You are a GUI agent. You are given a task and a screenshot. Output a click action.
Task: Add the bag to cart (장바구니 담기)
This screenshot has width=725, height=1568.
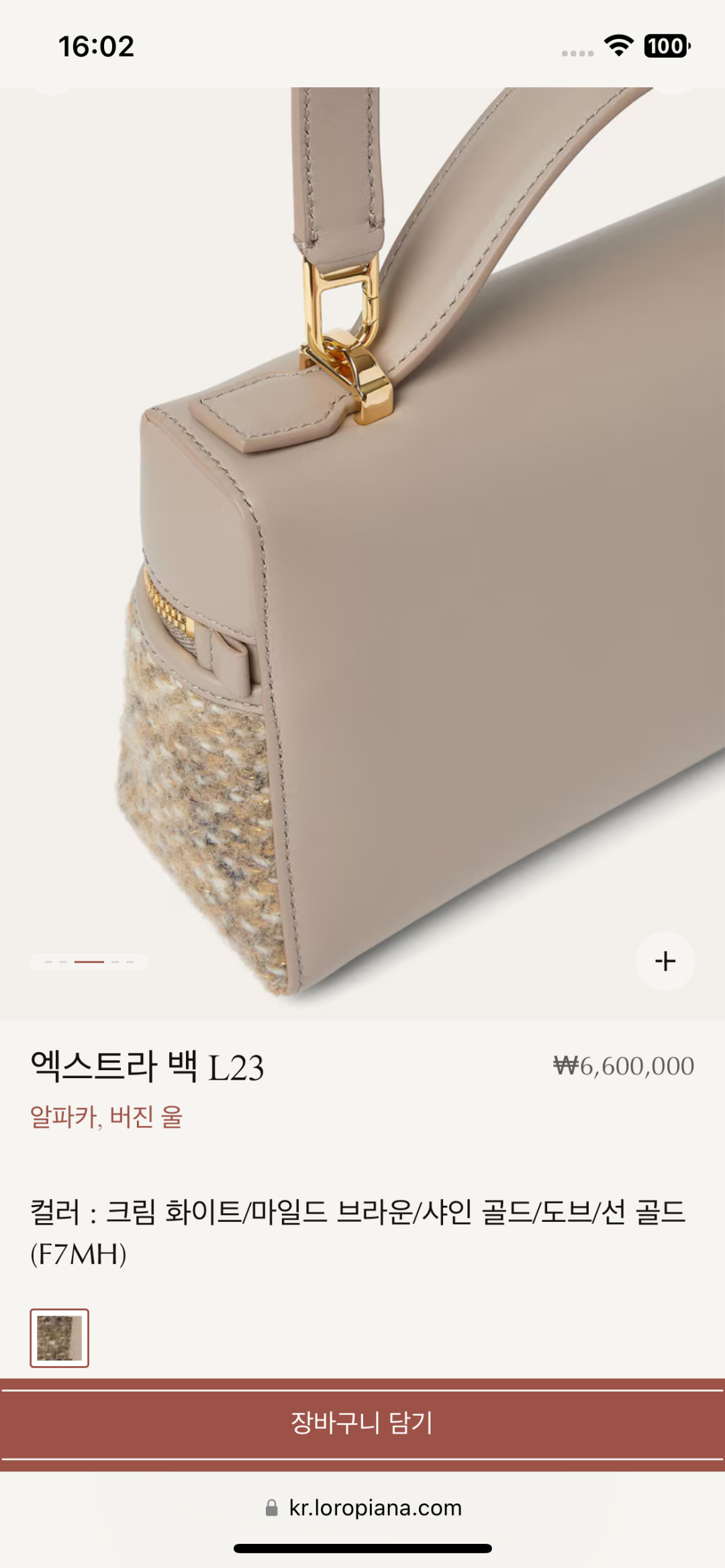[x=362, y=1424]
